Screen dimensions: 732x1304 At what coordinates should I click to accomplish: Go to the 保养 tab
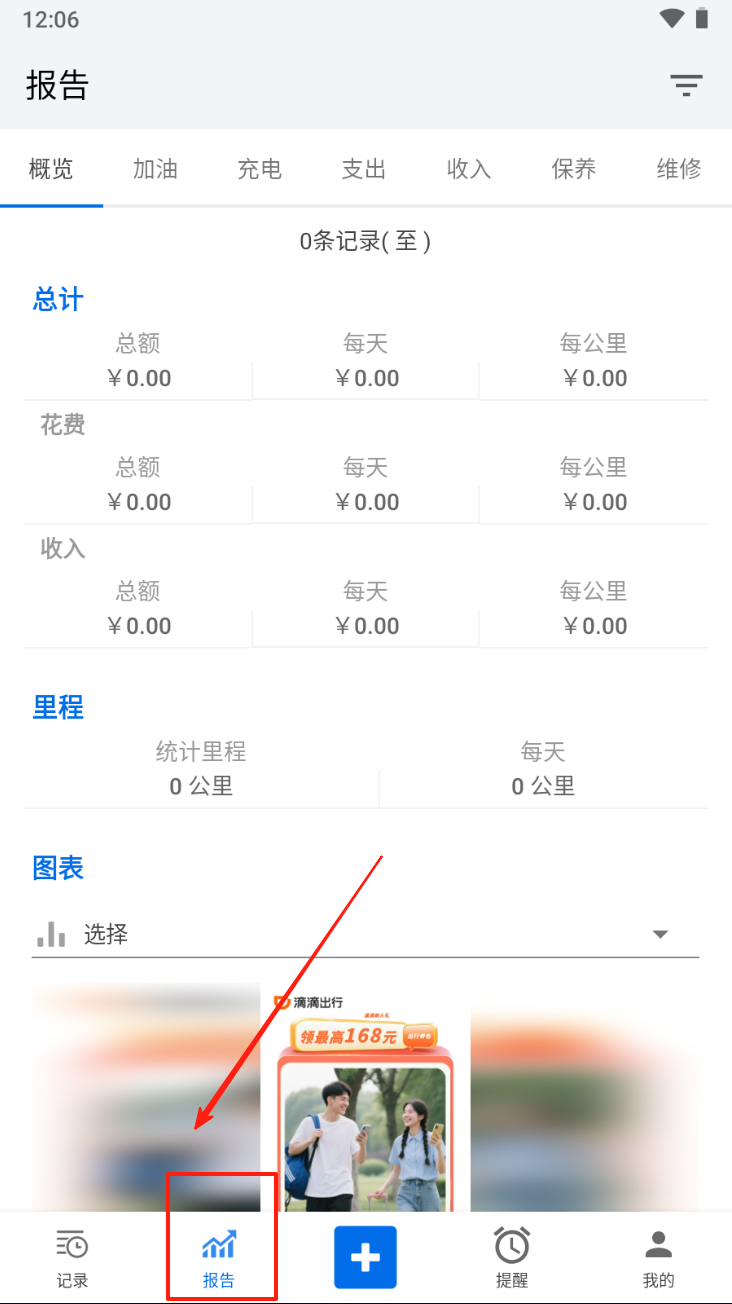pos(574,169)
